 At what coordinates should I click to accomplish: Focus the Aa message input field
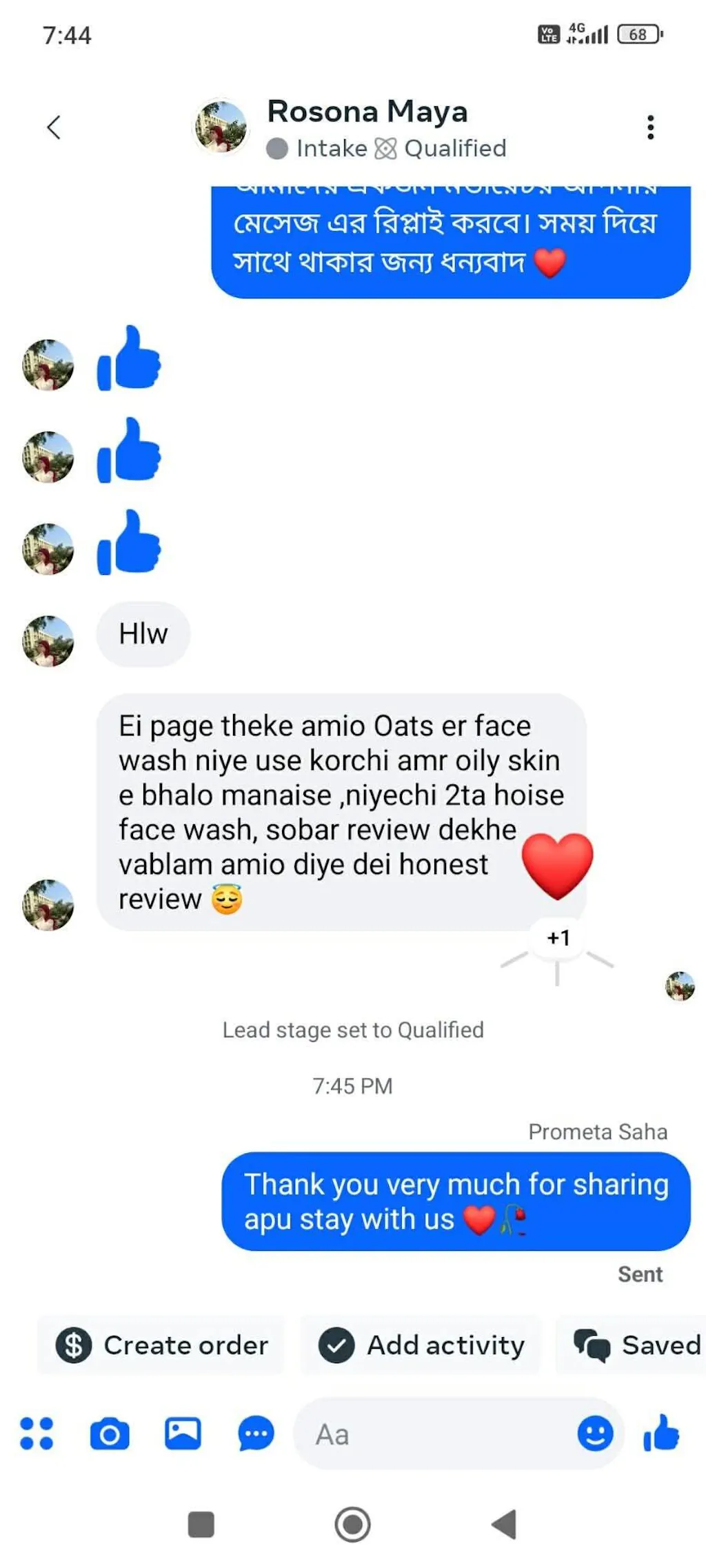tap(434, 1434)
